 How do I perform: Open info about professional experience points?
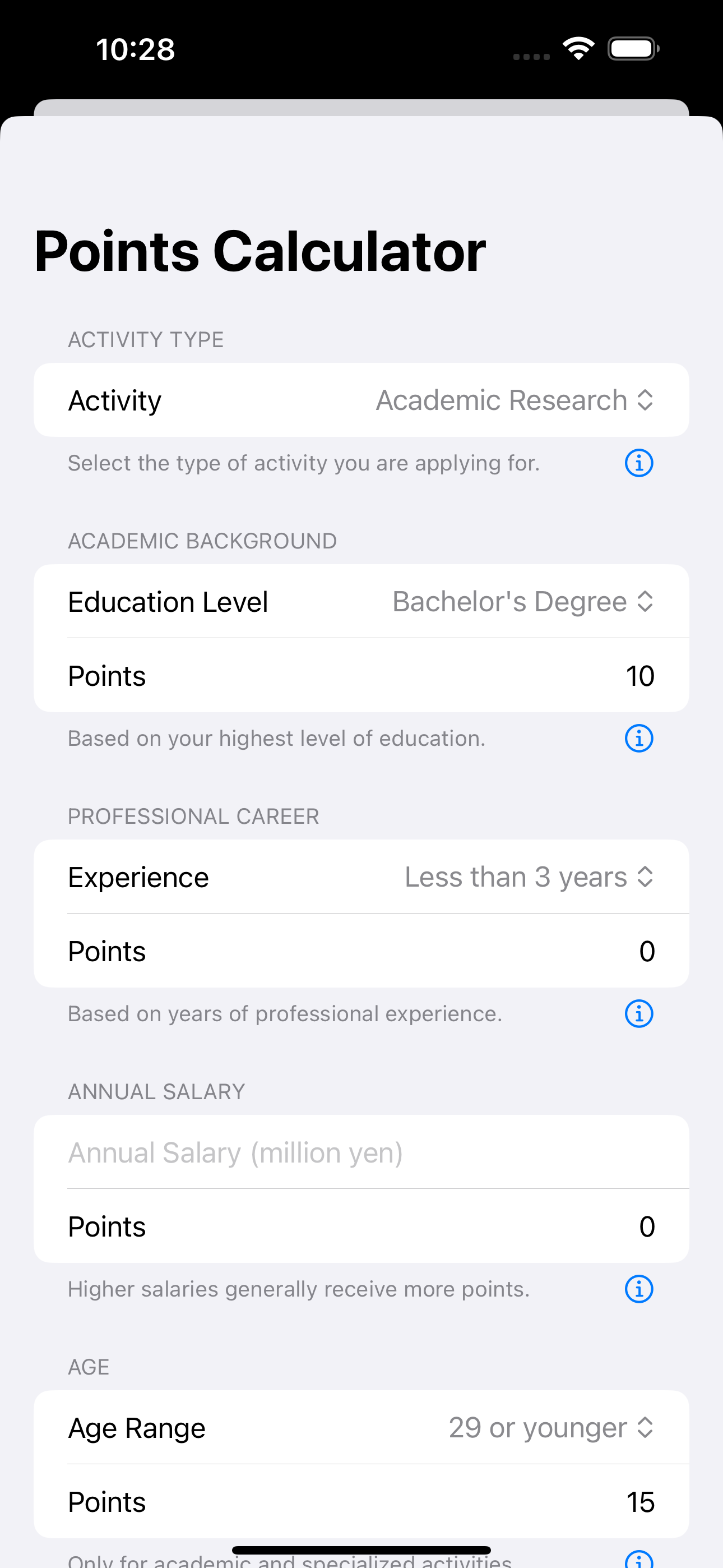tap(638, 1013)
